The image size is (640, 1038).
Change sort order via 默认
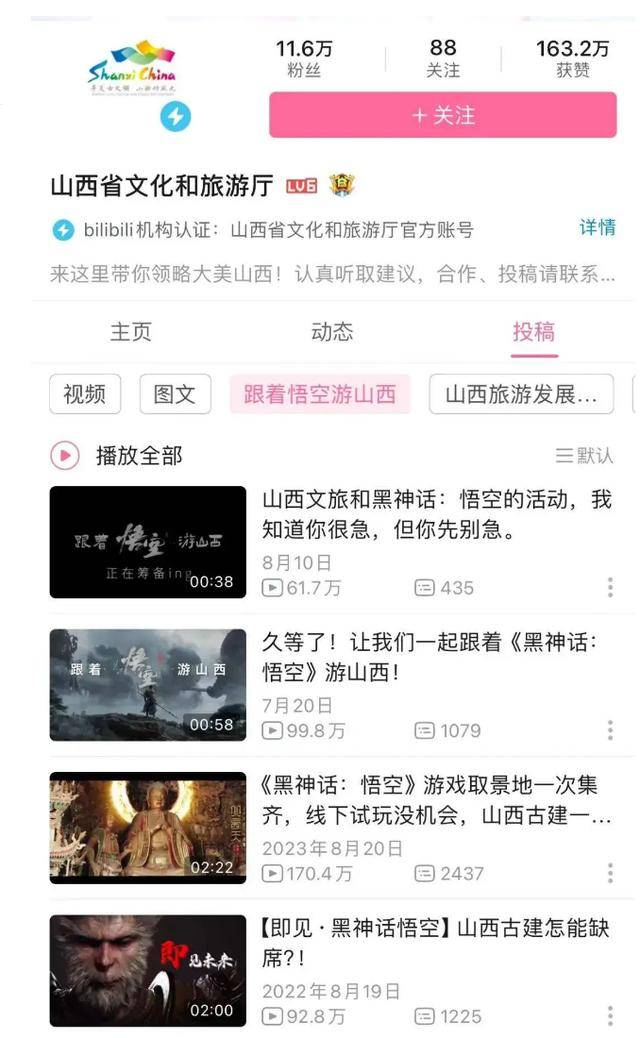585,456
